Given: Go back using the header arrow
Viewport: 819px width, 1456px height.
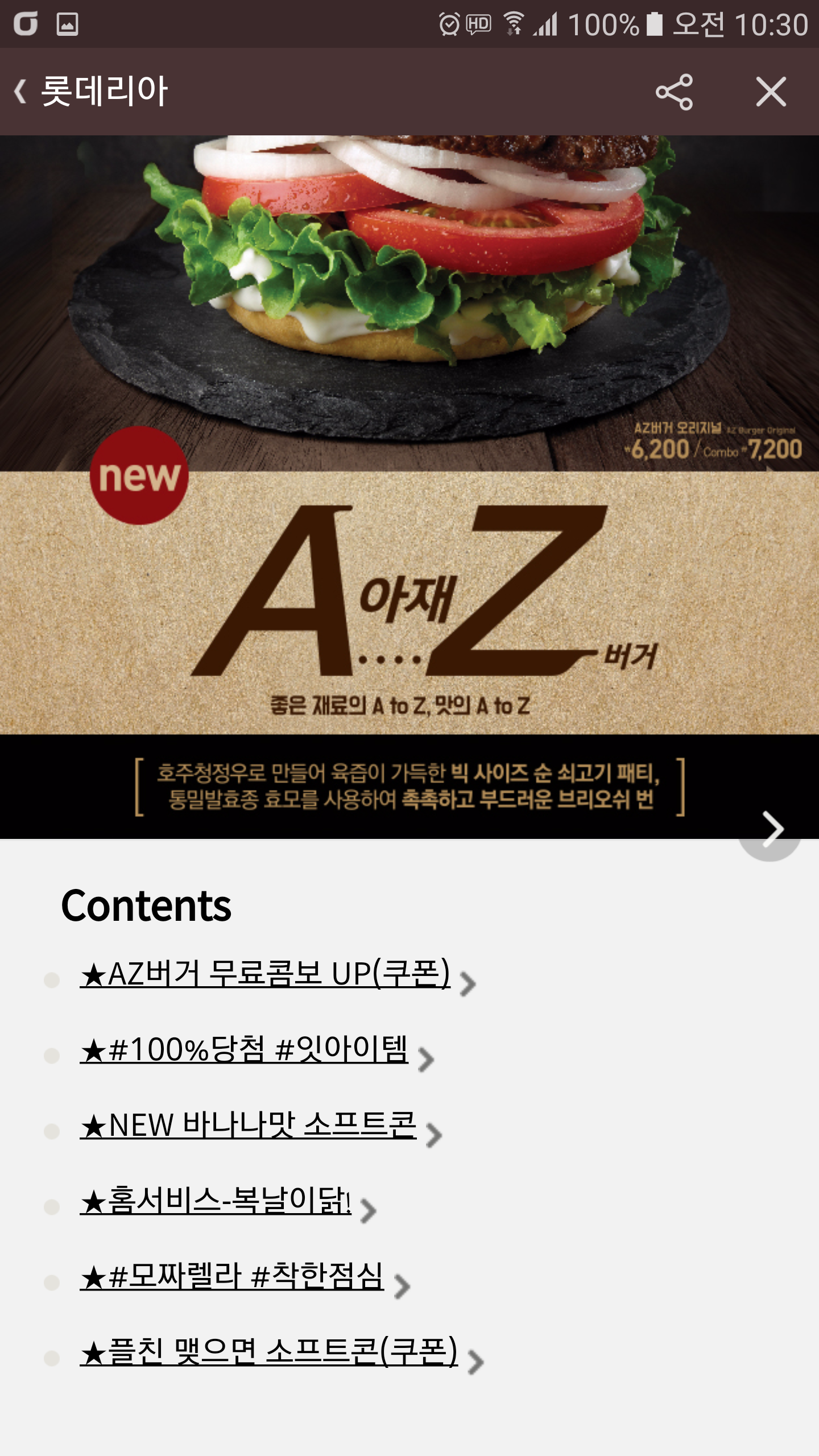Looking at the screenshot, I should point(22,91).
